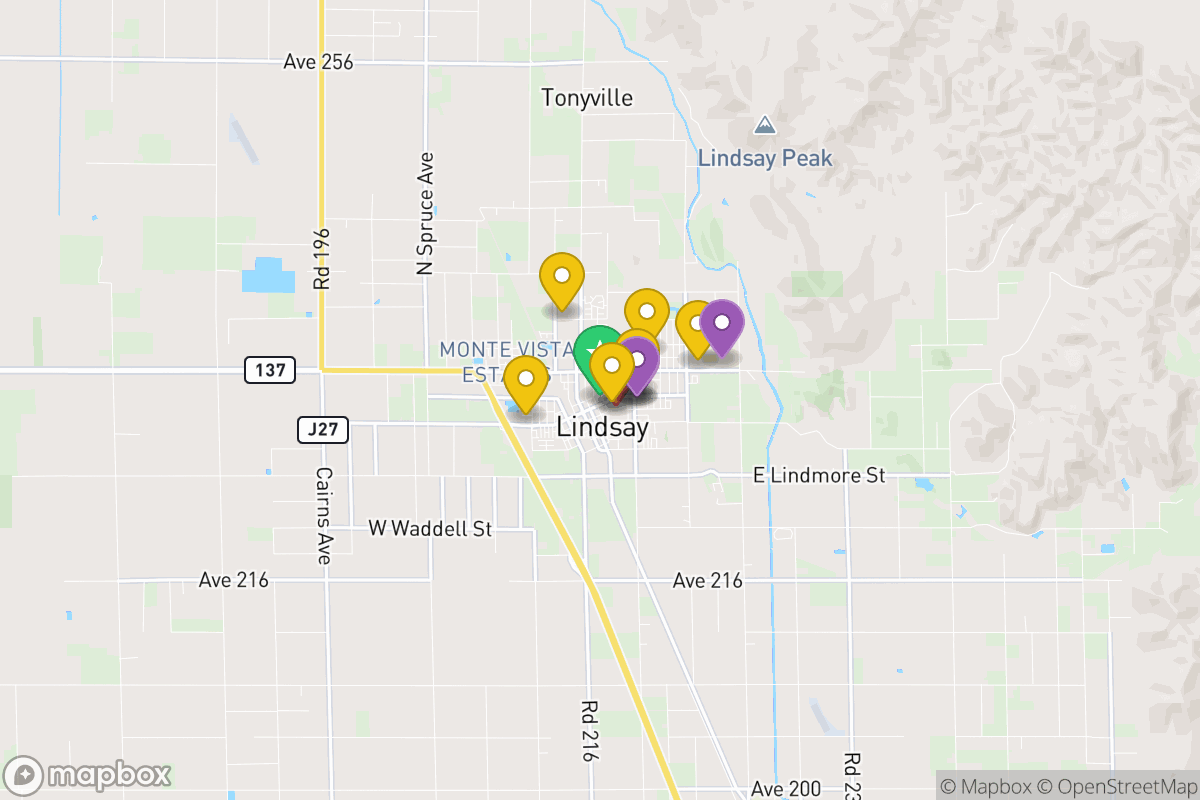The image size is (1200, 800).
Task: Tap the purple pin just above Lindsay label
Action: pos(641,362)
